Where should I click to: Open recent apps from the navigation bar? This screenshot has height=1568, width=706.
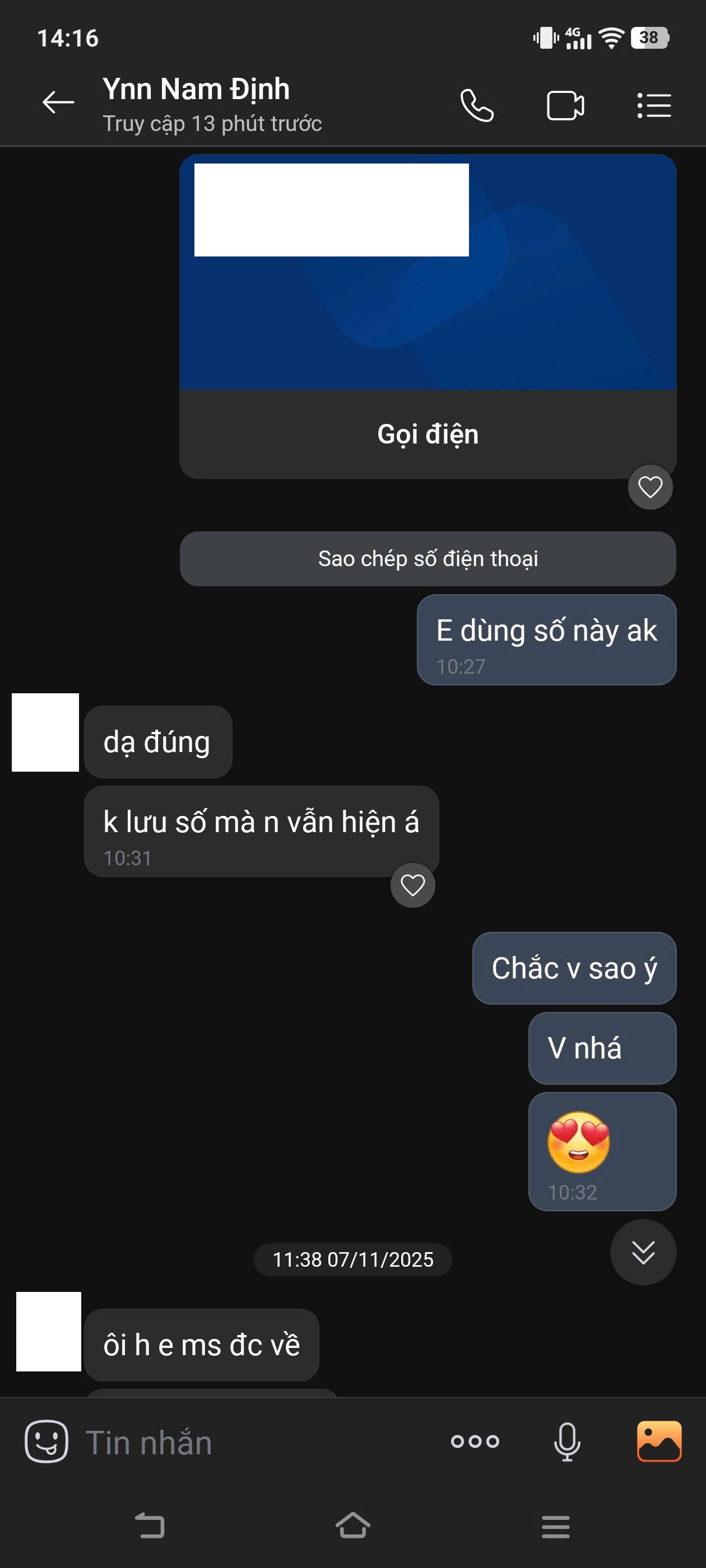pyautogui.click(x=555, y=1527)
